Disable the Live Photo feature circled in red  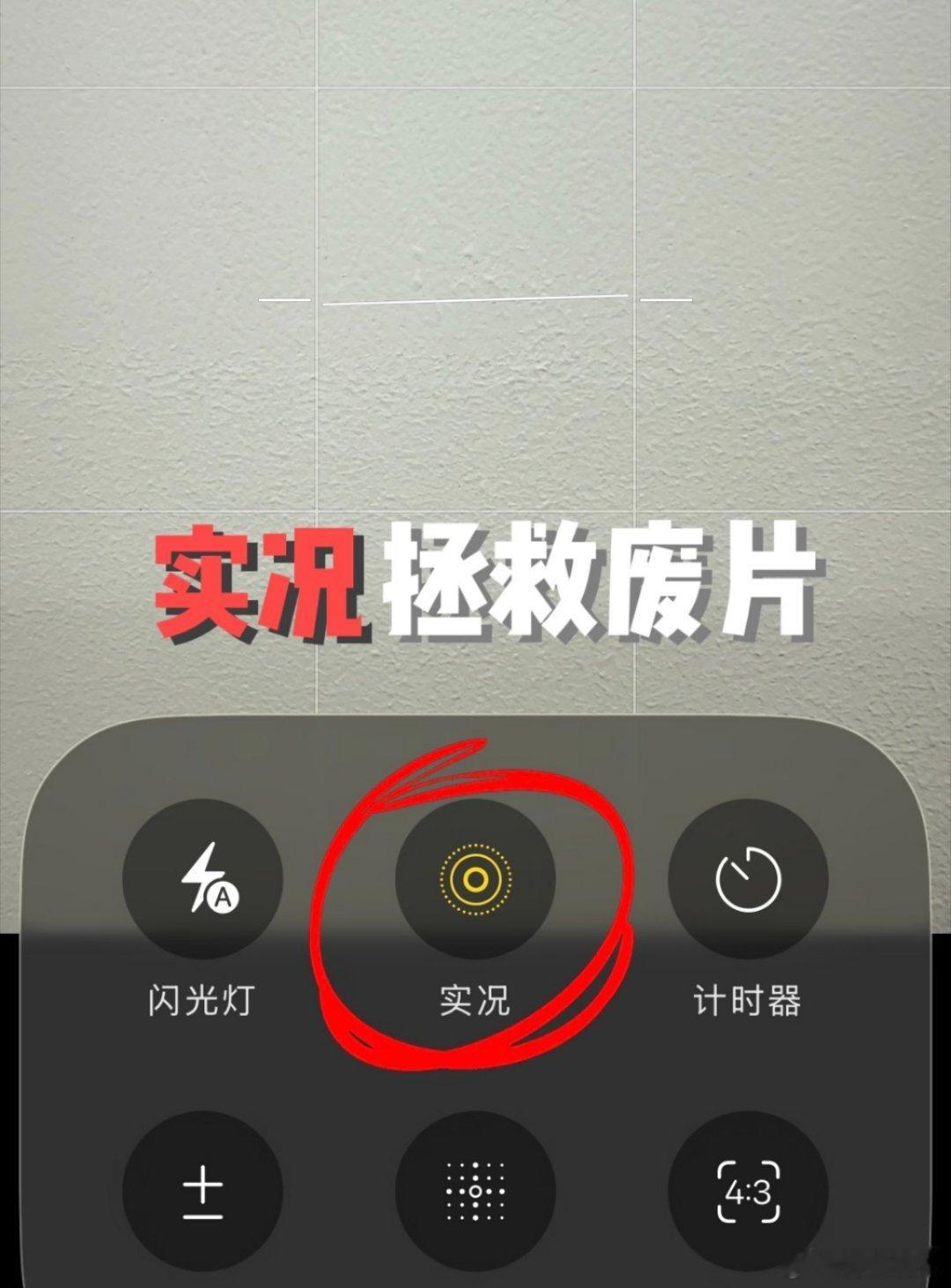[475, 878]
